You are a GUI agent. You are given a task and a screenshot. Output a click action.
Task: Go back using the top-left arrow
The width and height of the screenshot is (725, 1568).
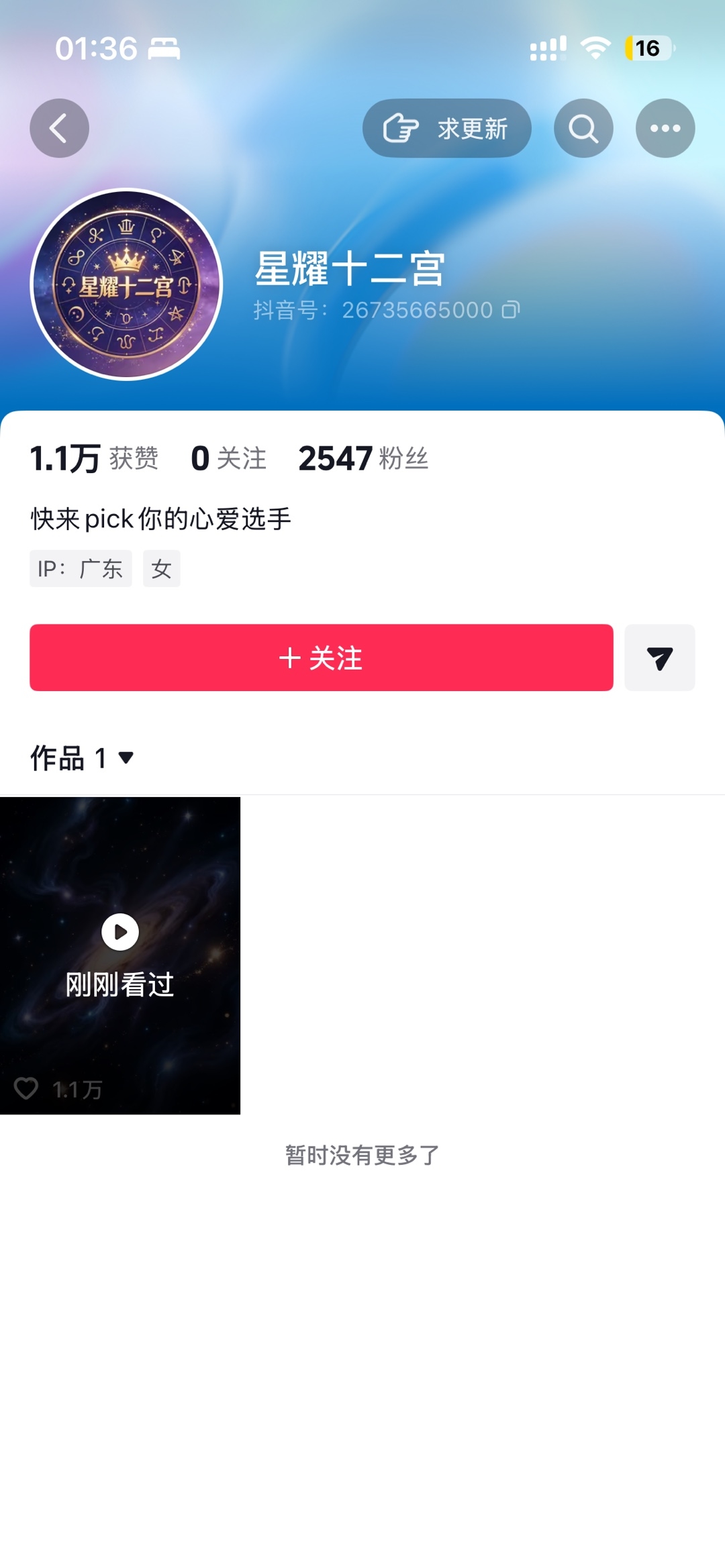[x=59, y=128]
